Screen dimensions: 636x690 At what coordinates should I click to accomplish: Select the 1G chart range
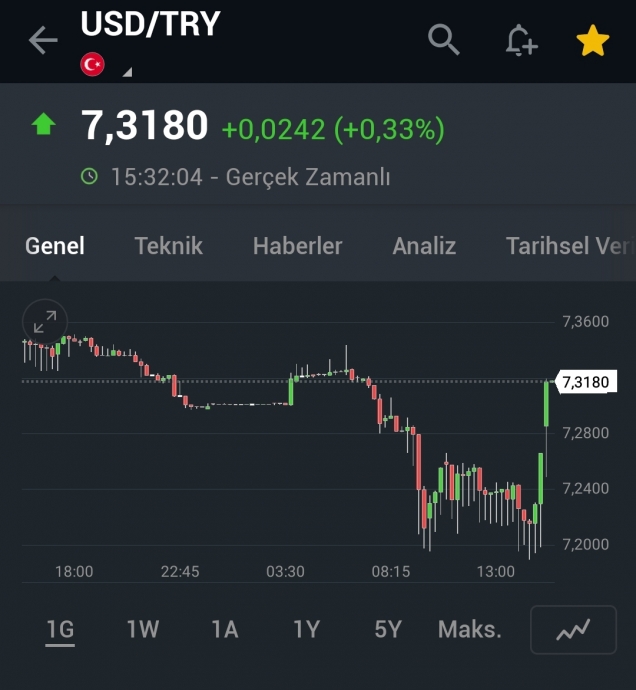[60, 630]
